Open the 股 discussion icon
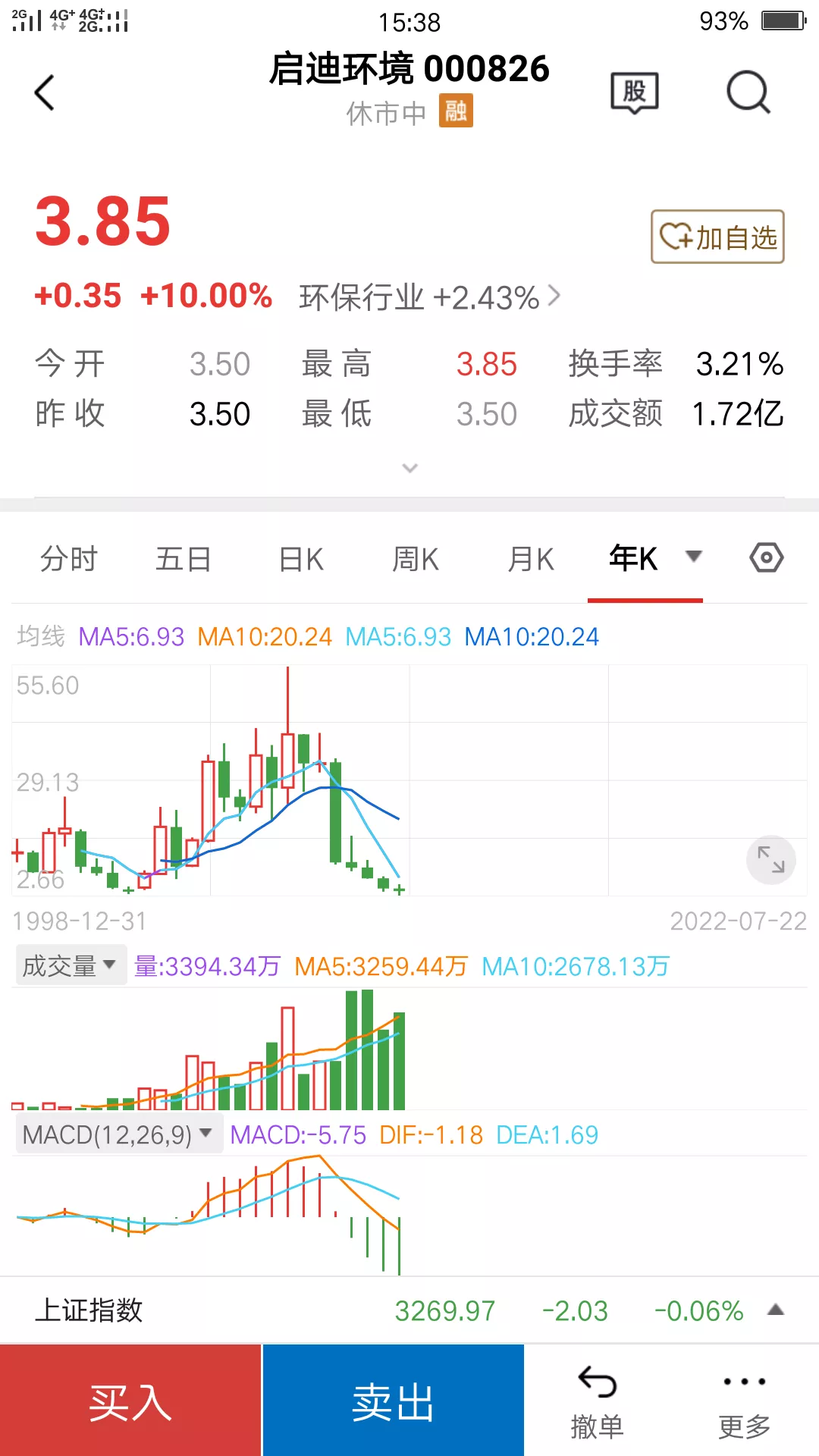Image resolution: width=819 pixels, height=1456 pixels. pyautogui.click(x=635, y=93)
